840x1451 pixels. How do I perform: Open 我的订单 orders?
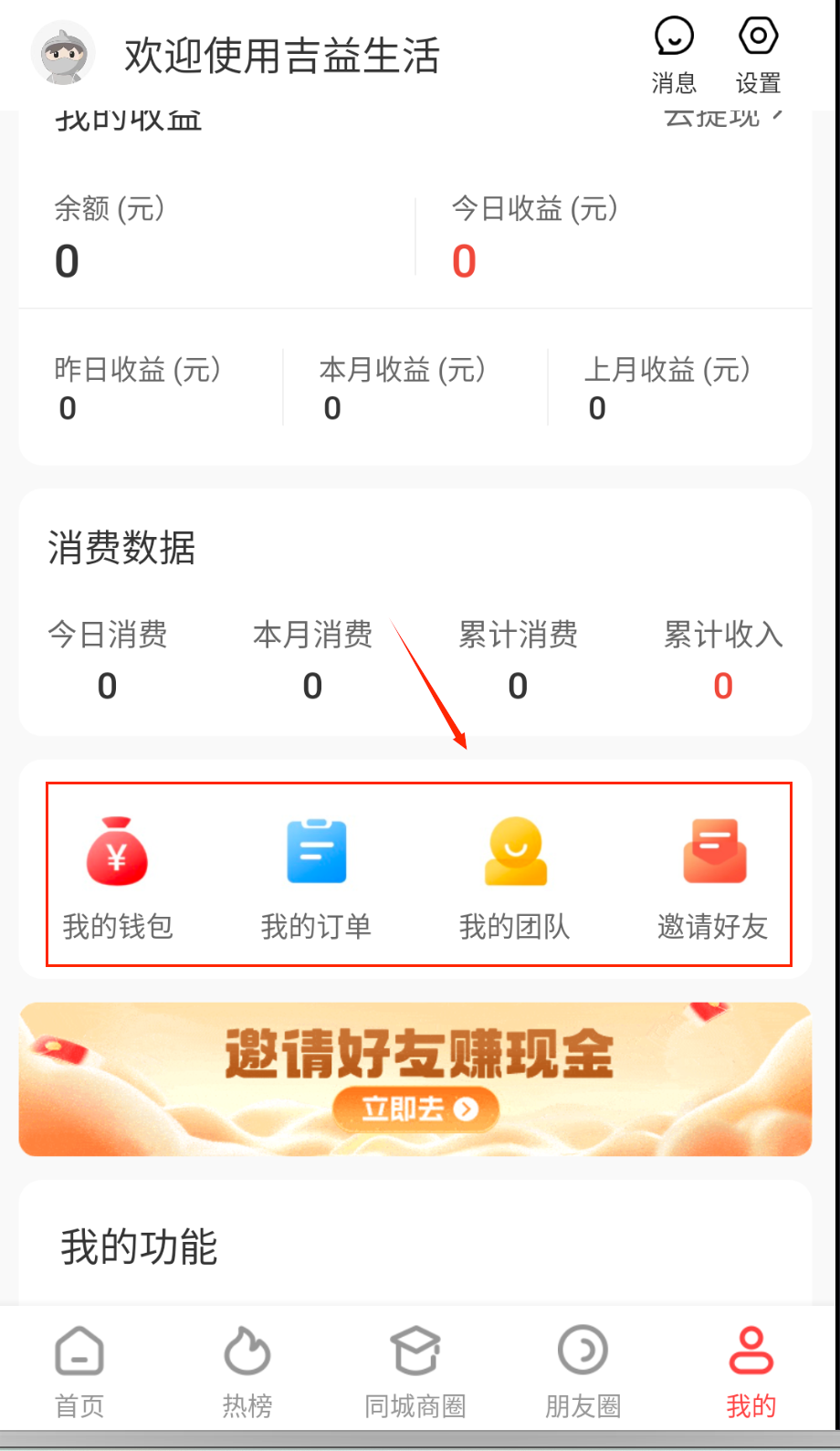coord(316,877)
